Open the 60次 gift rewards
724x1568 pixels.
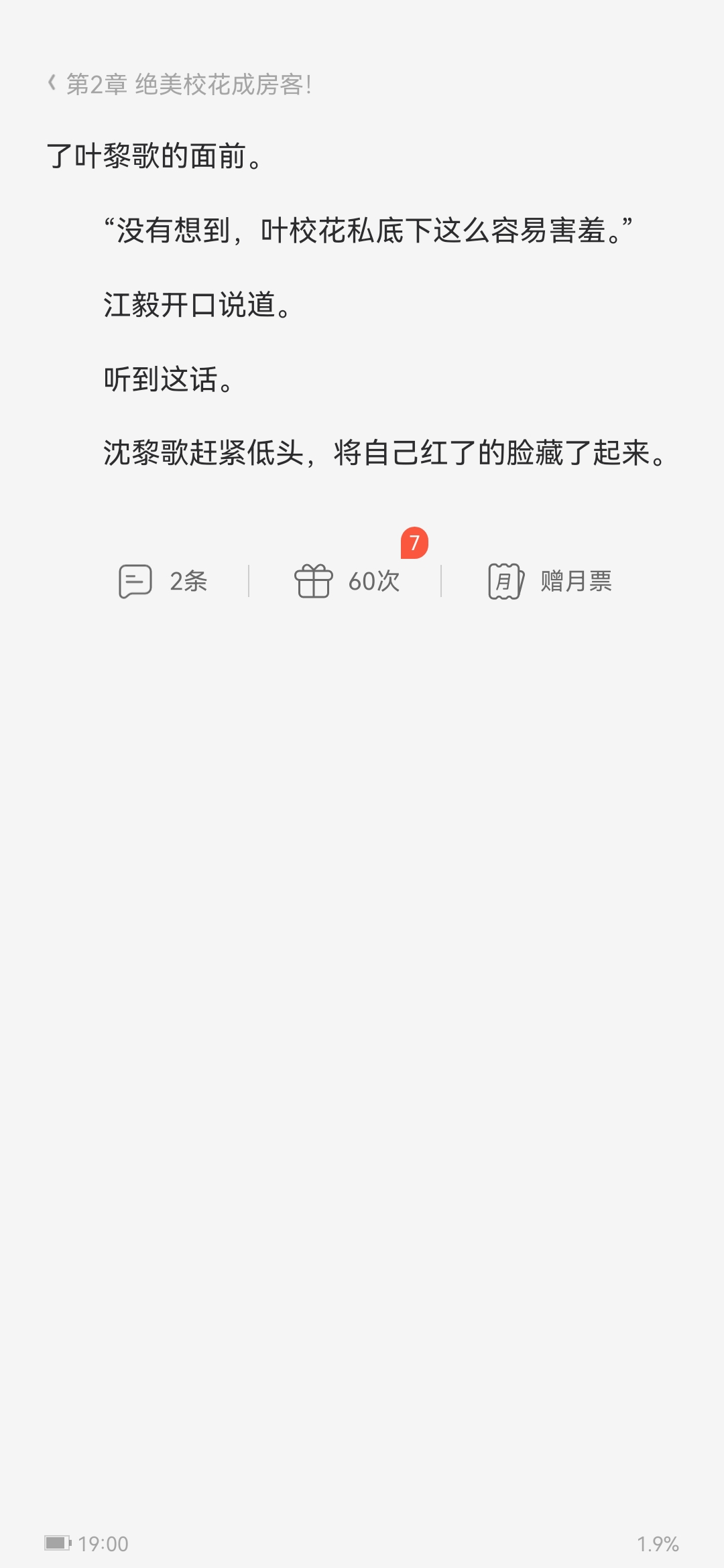pyautogui.click(x=347, y=581)
